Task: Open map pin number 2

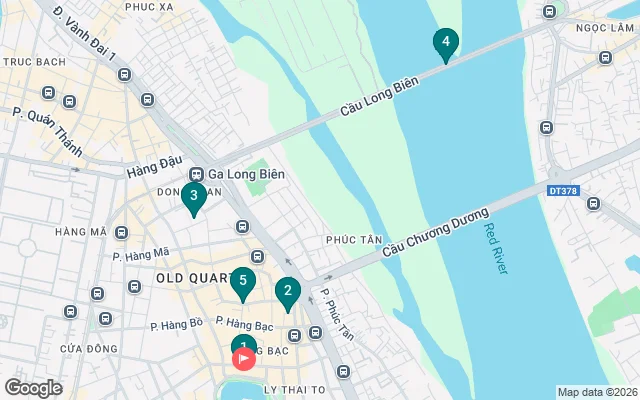Action: [x=288, y=292]
